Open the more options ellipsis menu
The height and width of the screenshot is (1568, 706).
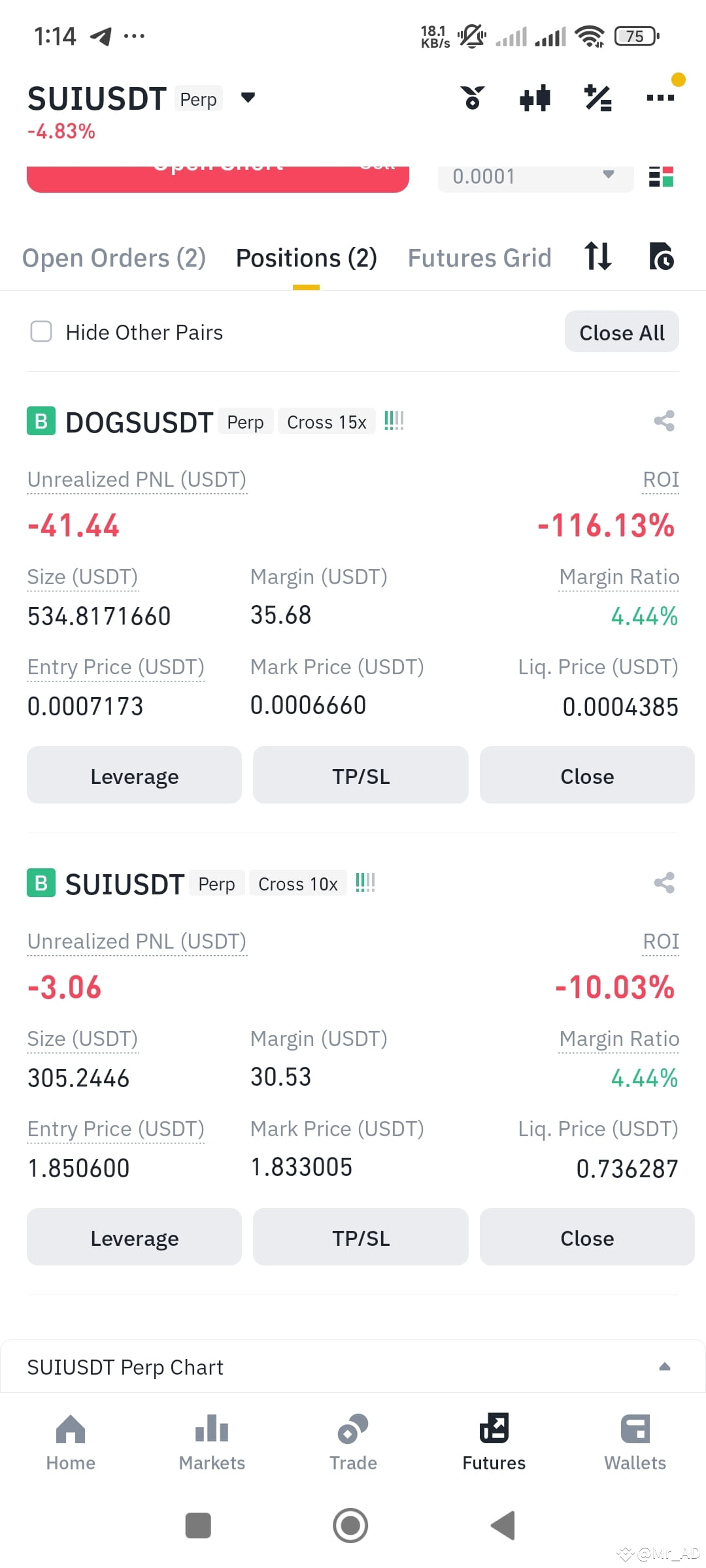(660, 97)
